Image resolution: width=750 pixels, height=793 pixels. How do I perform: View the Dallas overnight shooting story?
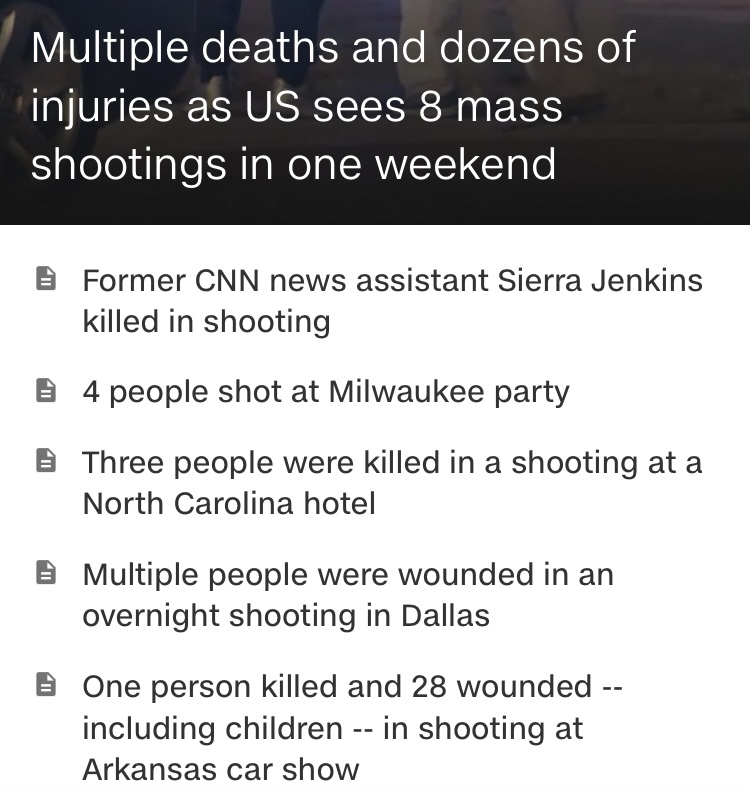(x=348, y=594)
